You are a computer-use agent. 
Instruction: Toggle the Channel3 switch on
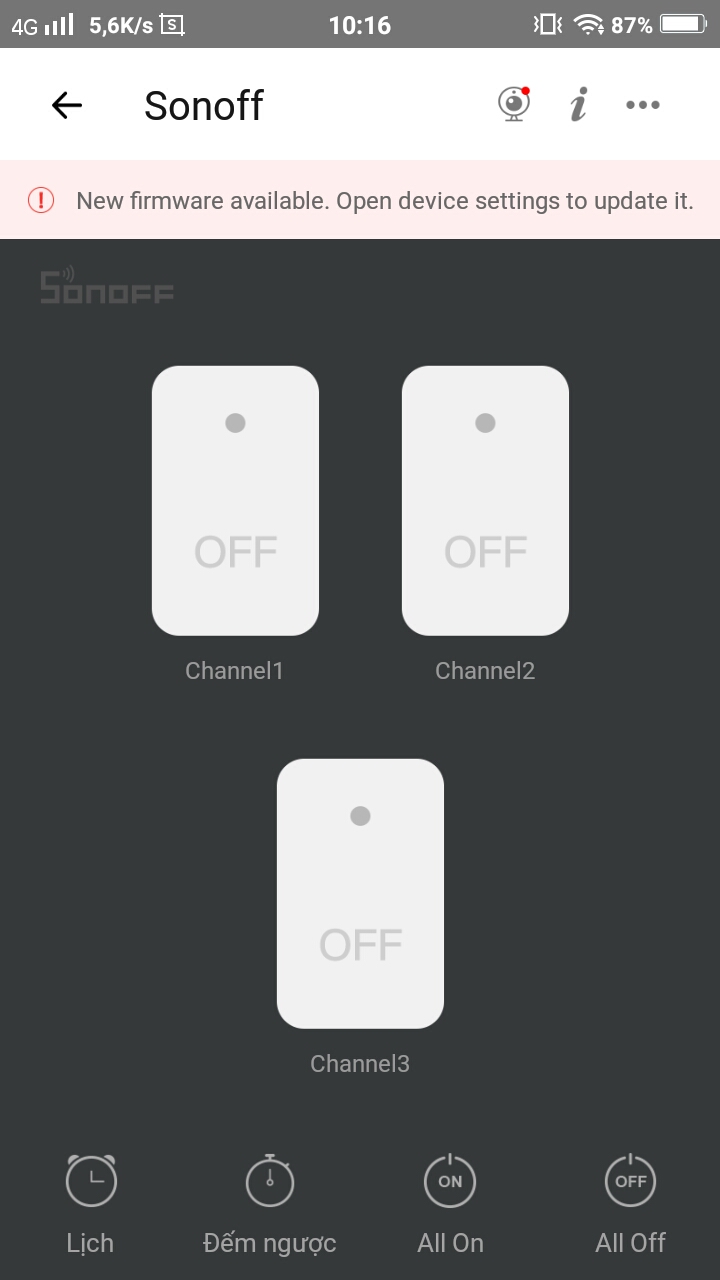(x=360, y=894)
